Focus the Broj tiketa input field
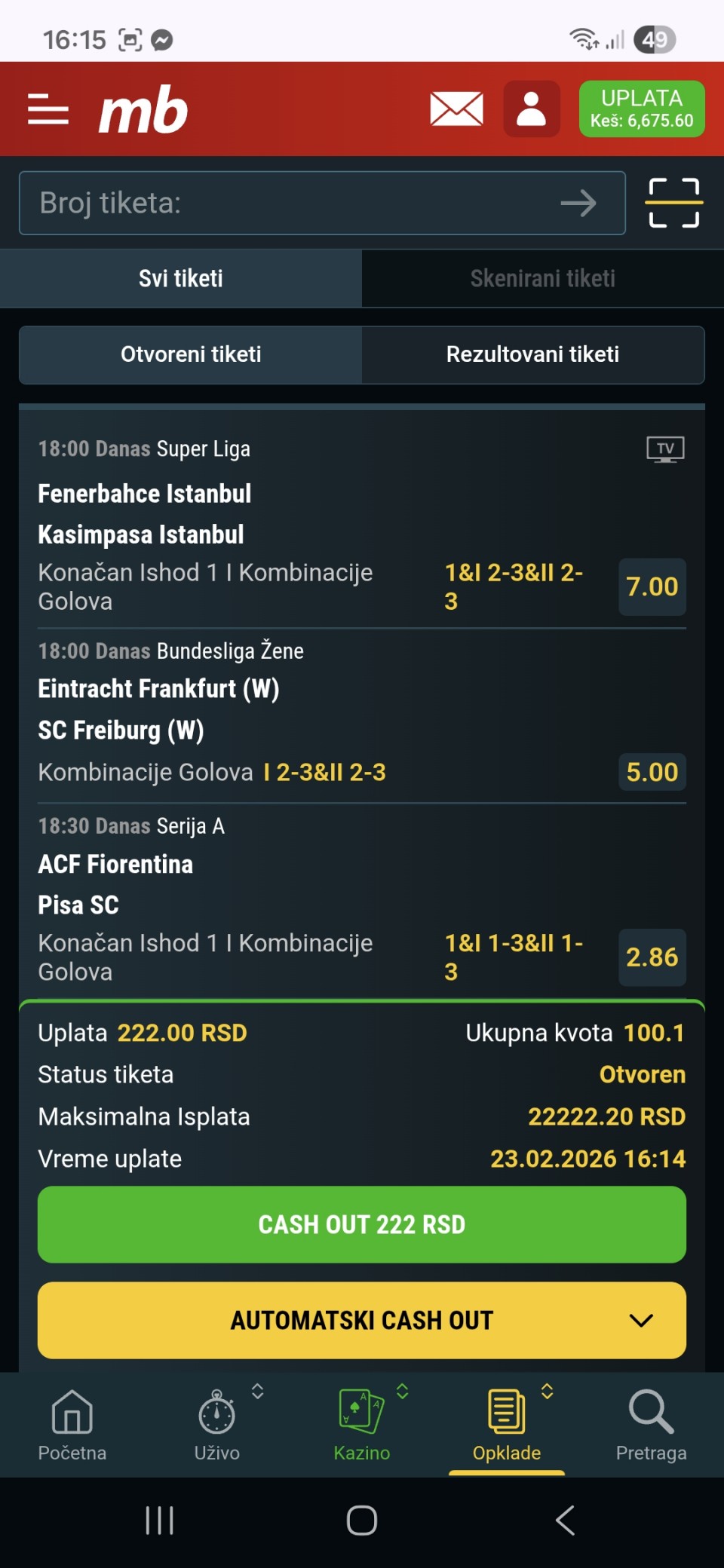Image resolution: width=724 pixels, height=1568 pixels. (x=287, y=203)
